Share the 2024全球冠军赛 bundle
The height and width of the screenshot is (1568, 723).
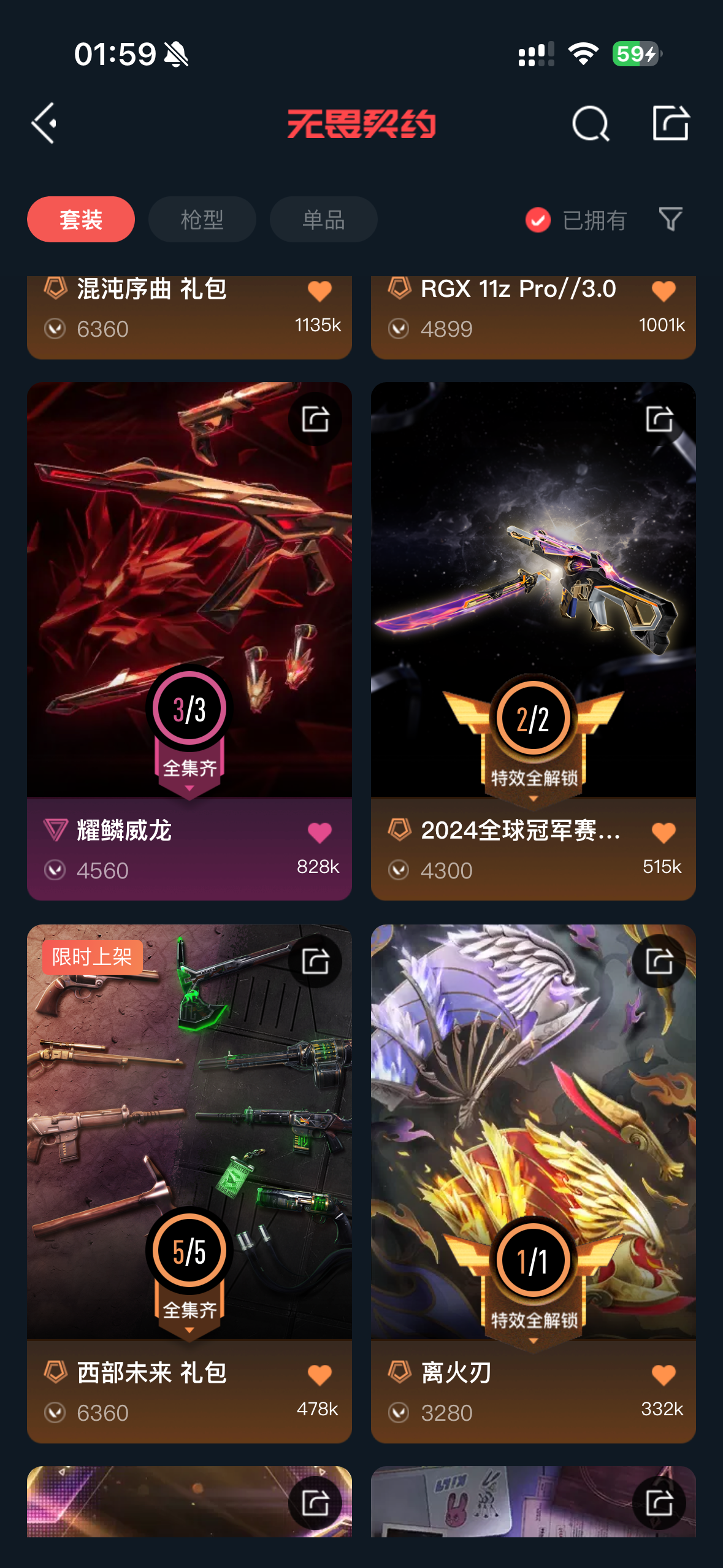(x=659, y=420)
